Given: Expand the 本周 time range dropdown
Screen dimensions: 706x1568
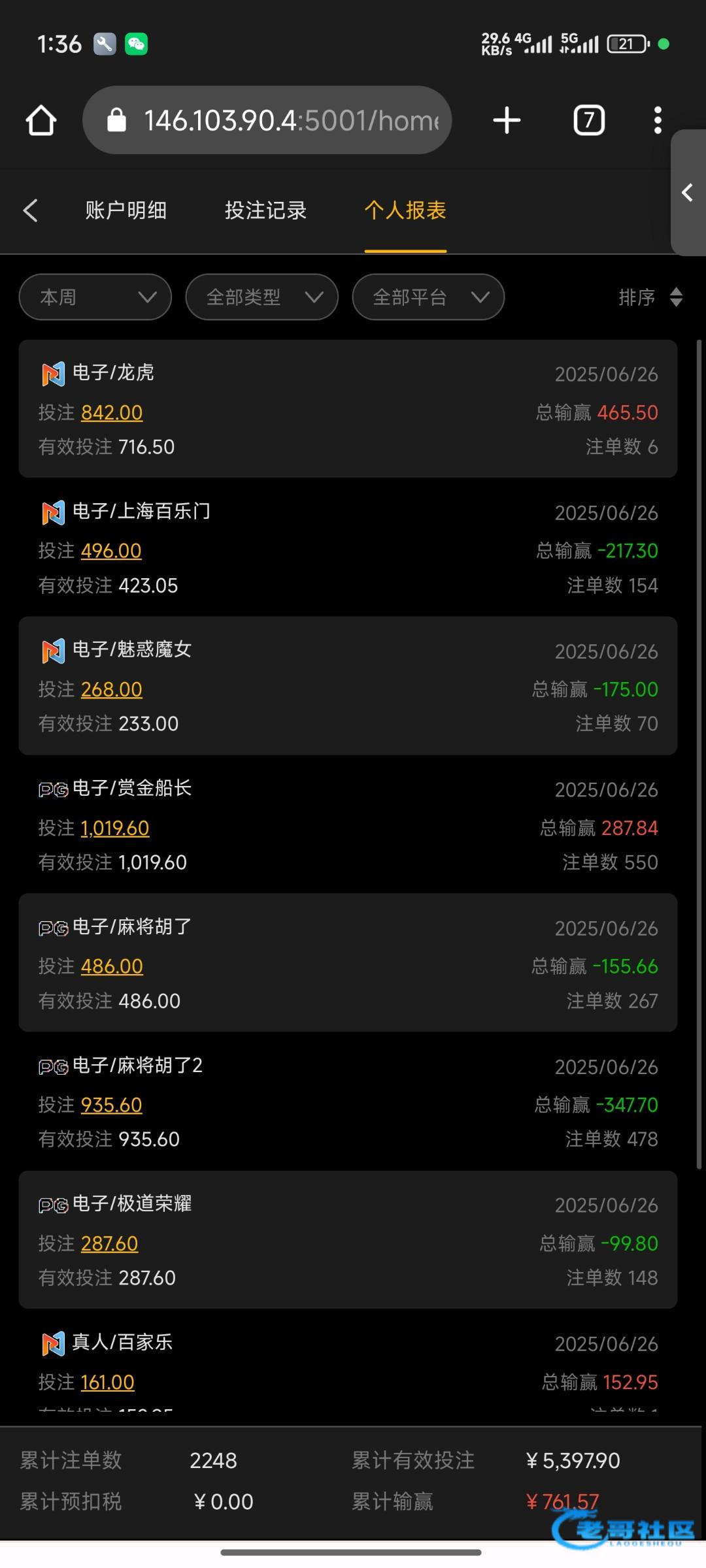Looking at the screenshot, I should click(x=95, y=297).
